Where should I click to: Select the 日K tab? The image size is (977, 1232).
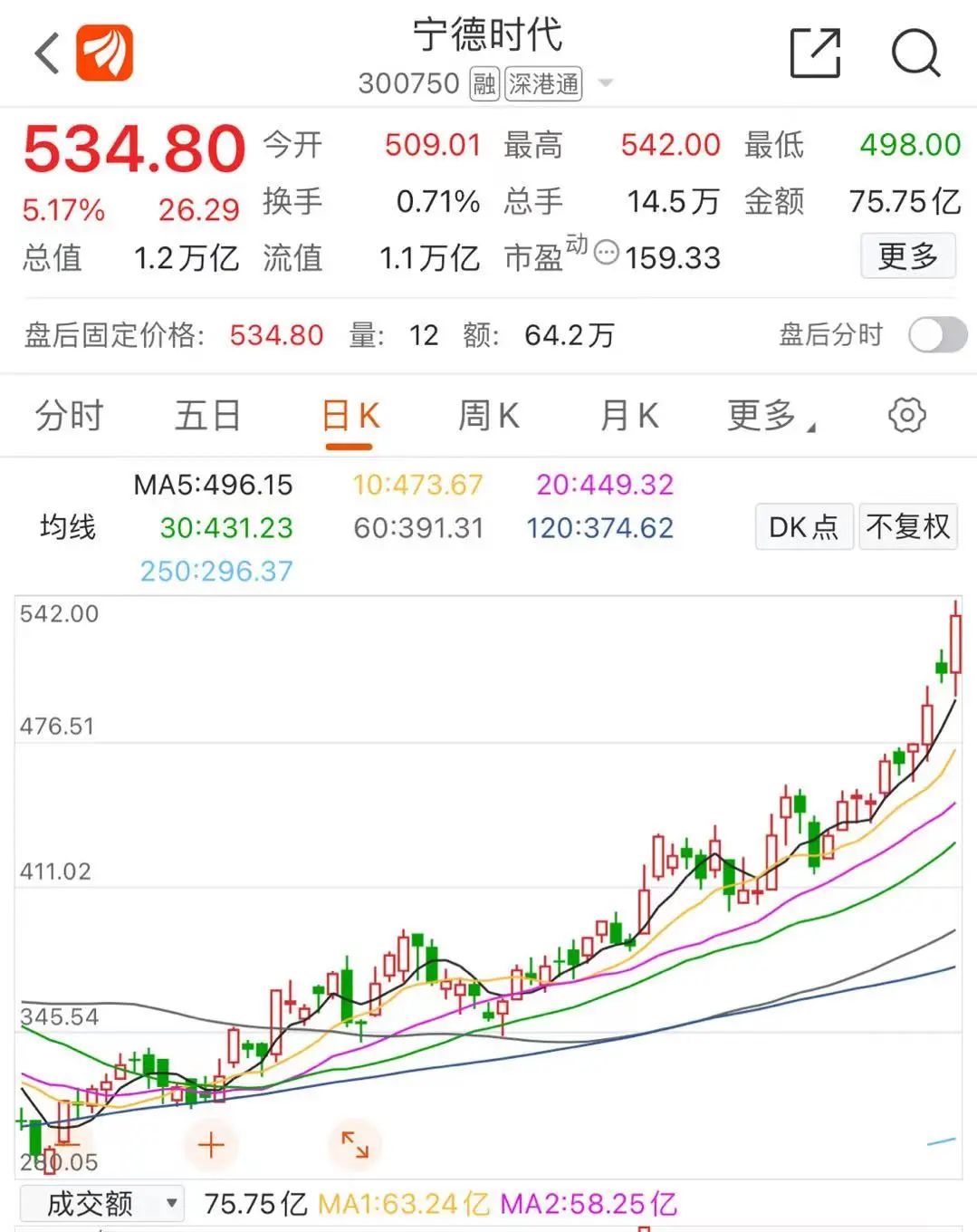[350, 418]
